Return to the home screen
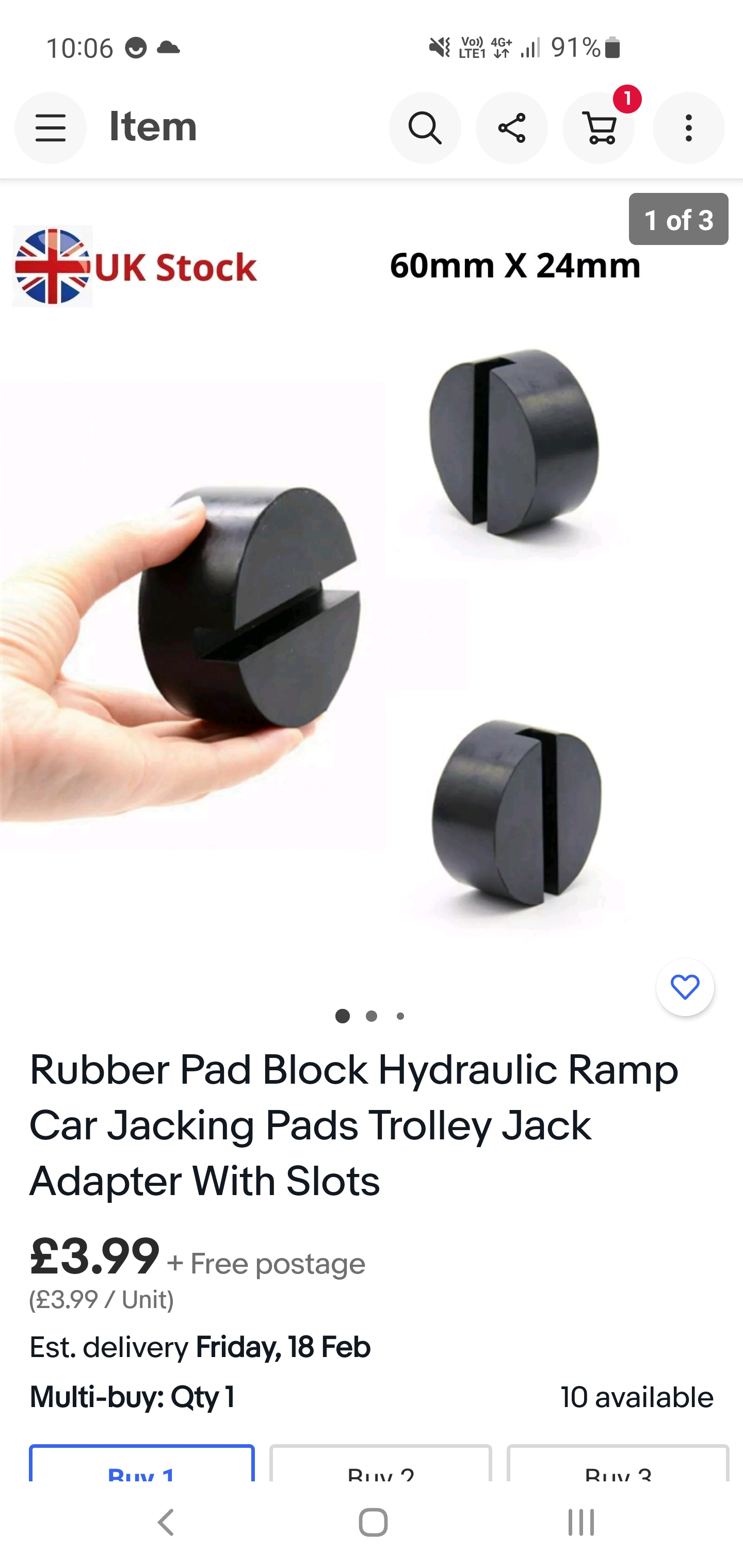Viewport: 743px width, 1568px height. click(373, 1522)
